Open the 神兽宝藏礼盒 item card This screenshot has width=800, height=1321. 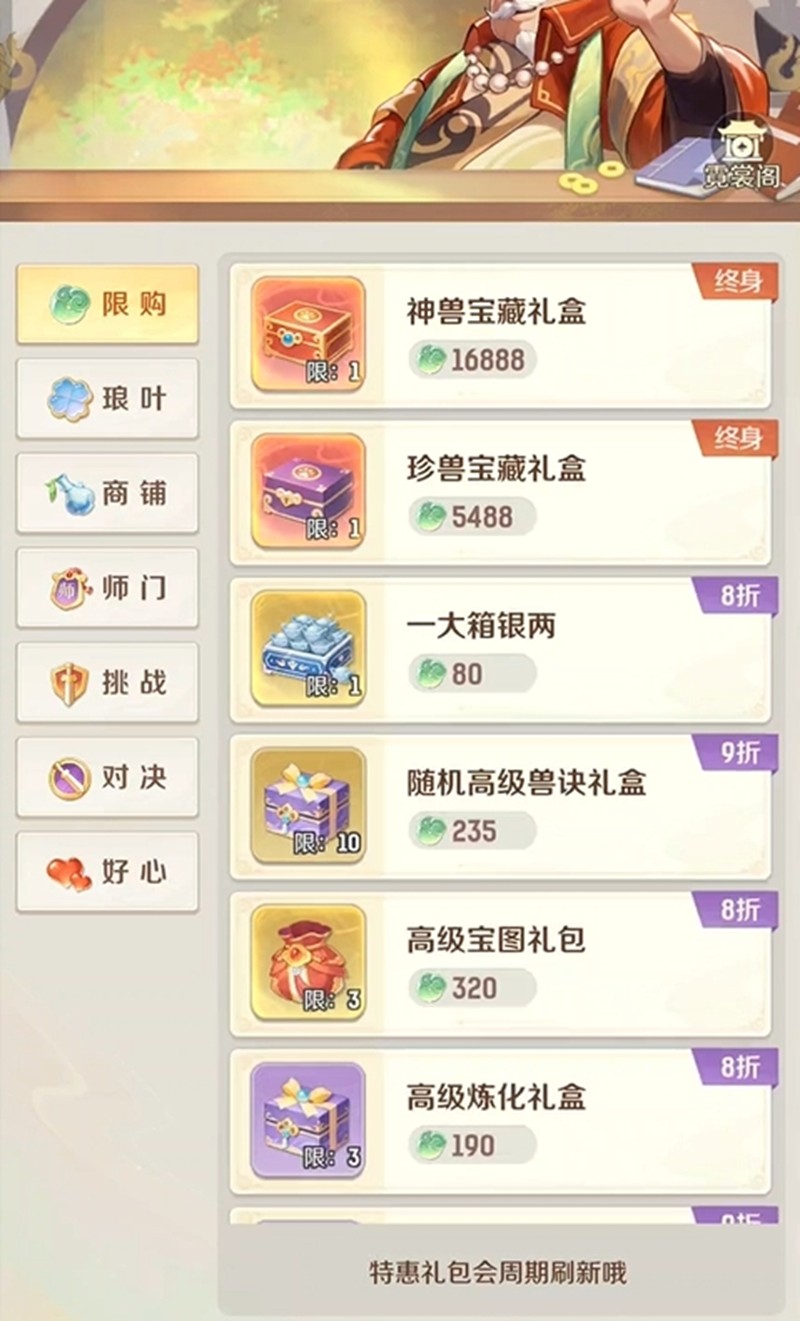500,335
